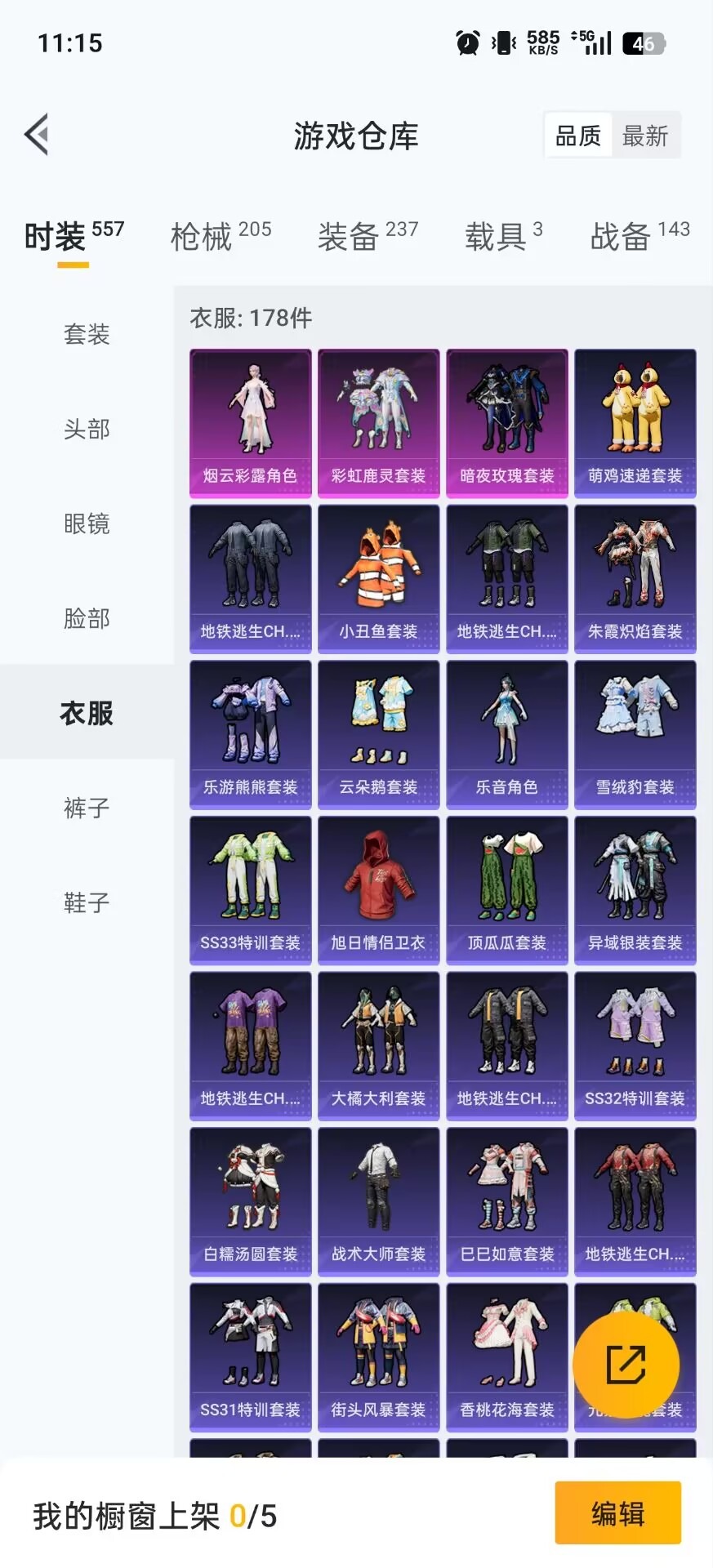
Task: Select 裤子 in the sidebar
Action: [86, 807]
